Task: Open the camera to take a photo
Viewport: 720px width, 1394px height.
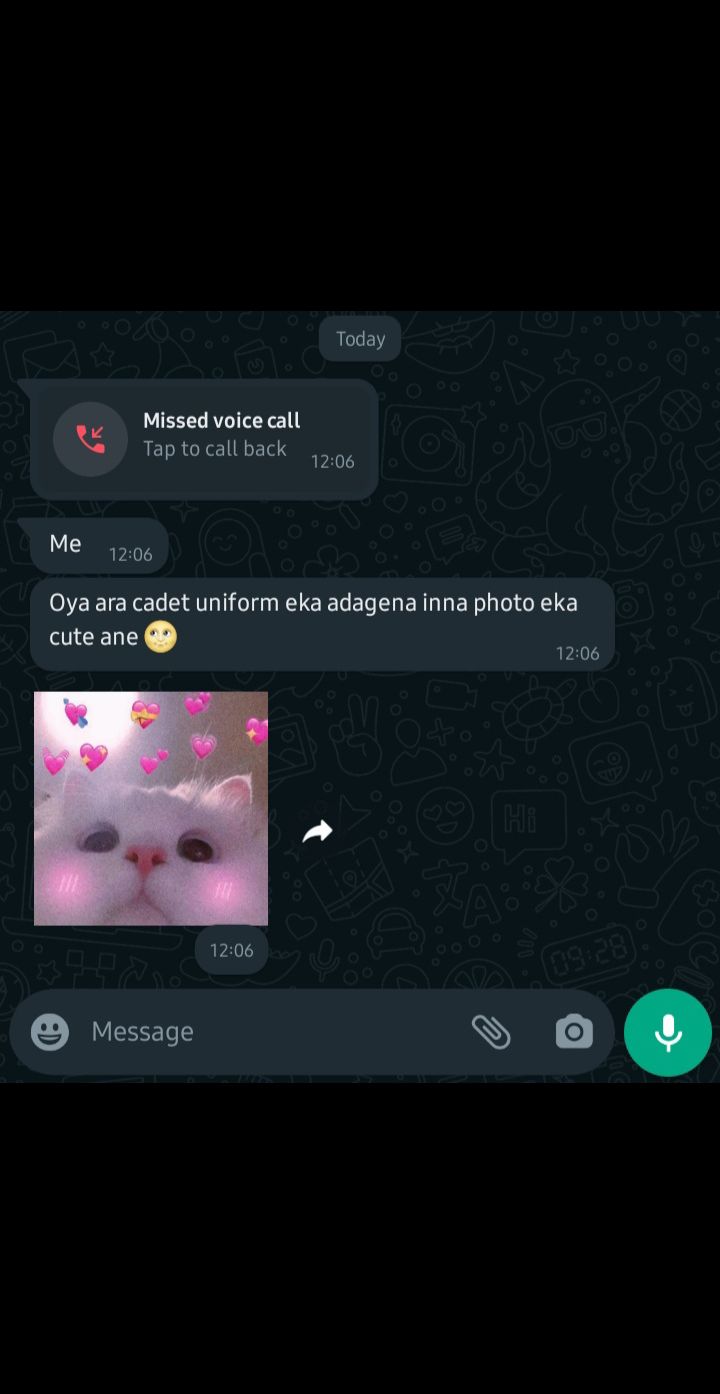Action: [x=574, y=1031]
